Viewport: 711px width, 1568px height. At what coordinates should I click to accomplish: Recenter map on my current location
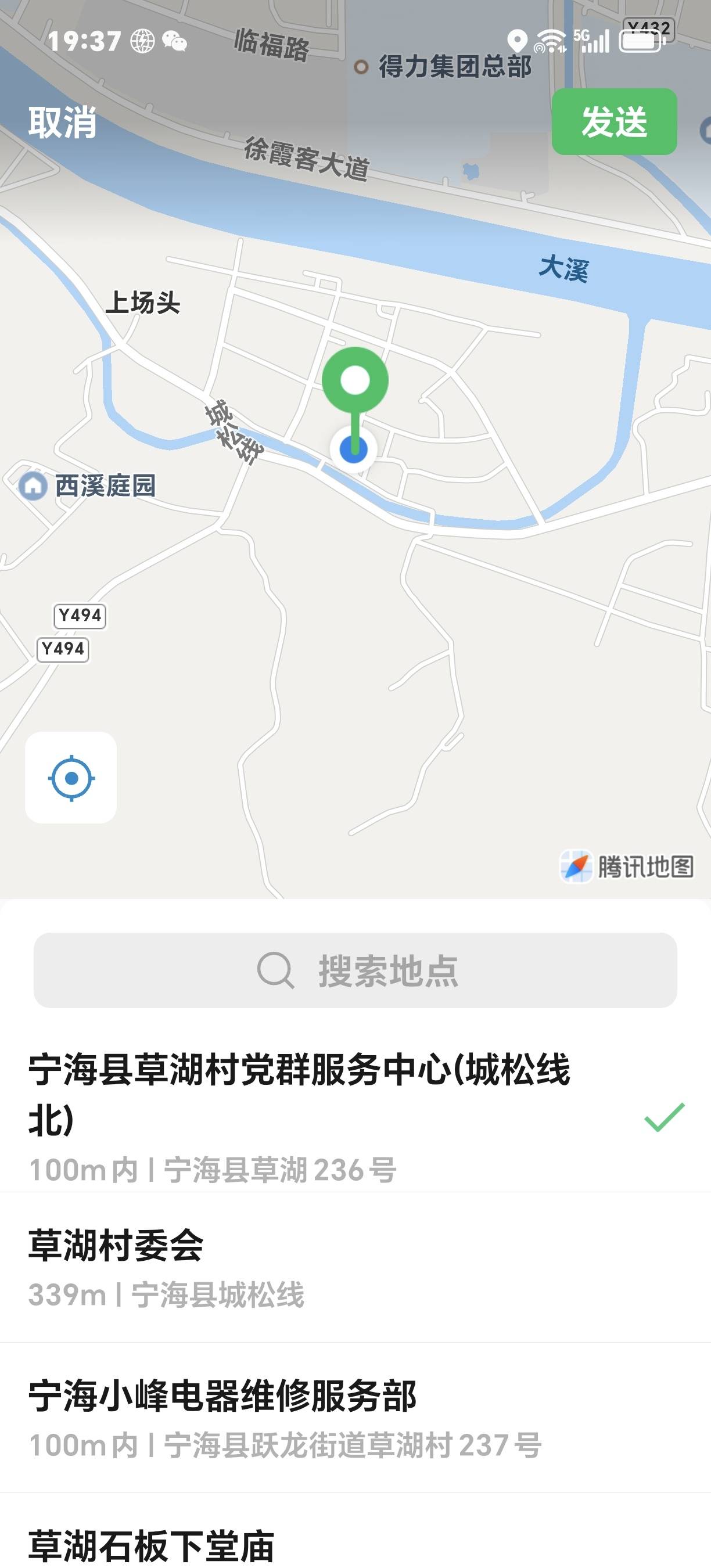pyautogui.click(x=71, y=777)
